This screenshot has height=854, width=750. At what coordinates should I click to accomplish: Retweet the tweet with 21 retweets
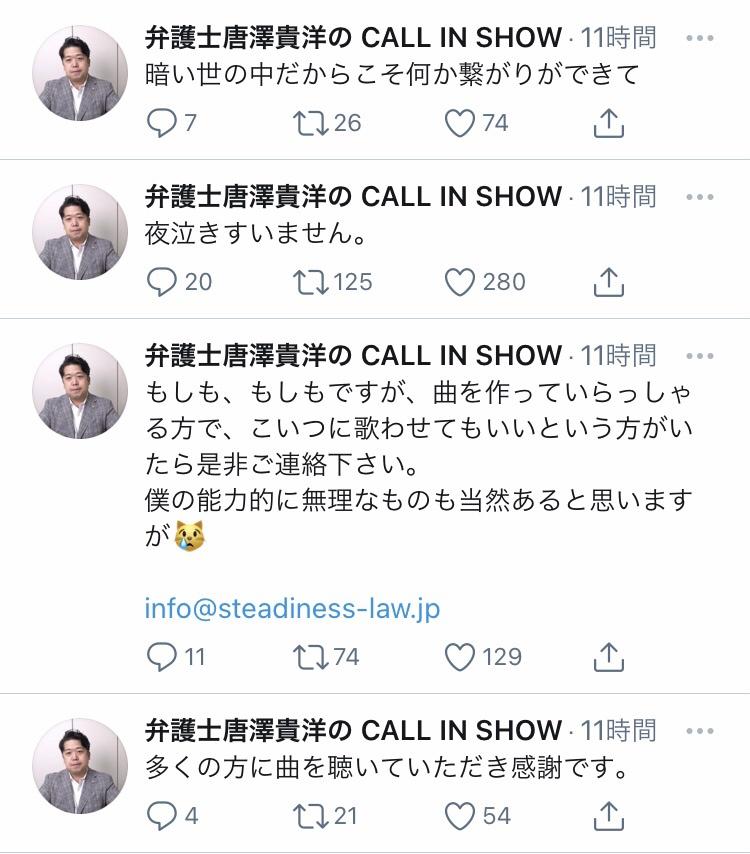click(309, 816)
